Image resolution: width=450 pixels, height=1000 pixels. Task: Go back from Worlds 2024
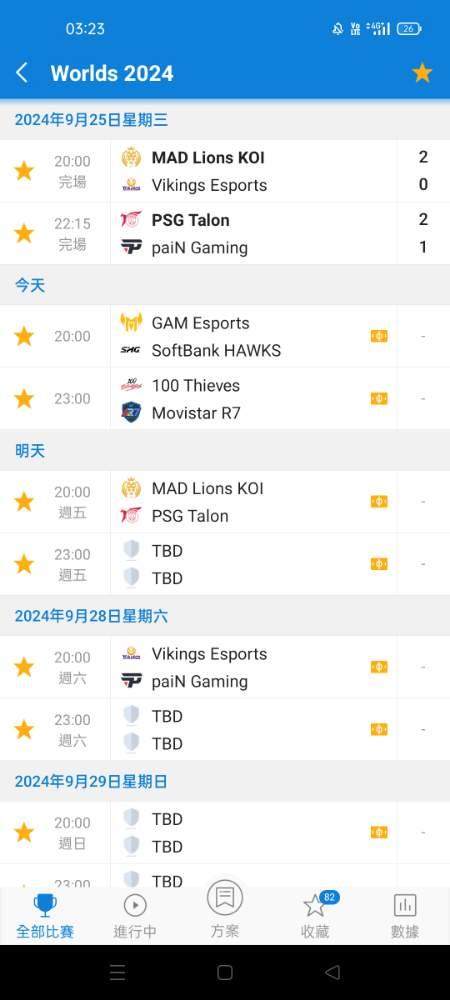(22, 73)
